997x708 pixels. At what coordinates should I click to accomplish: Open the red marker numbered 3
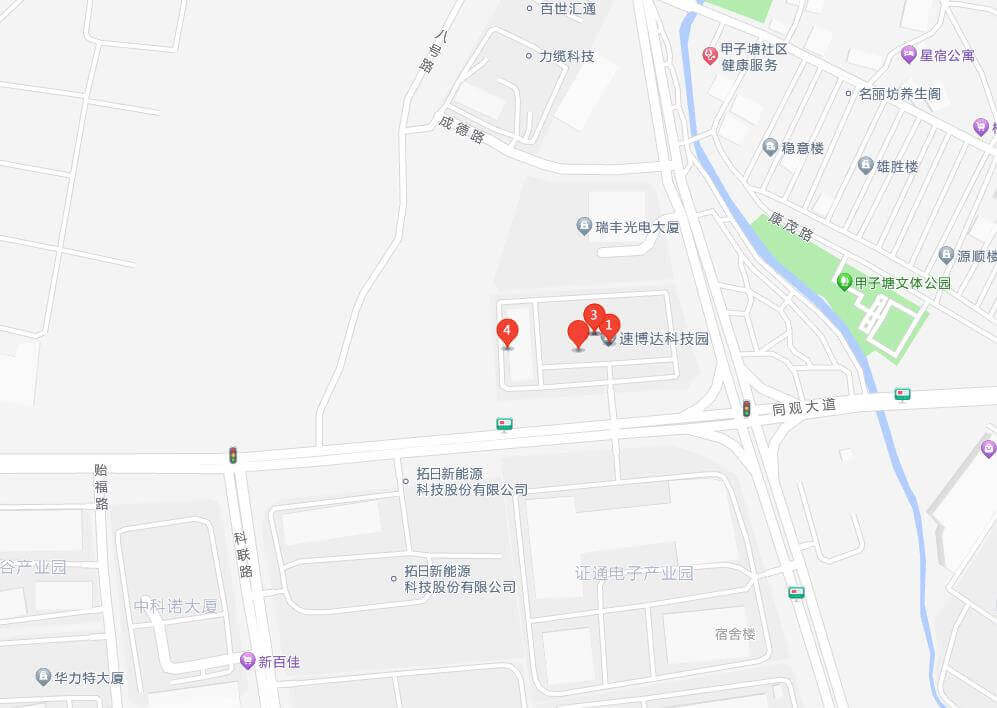pos(593,317)
